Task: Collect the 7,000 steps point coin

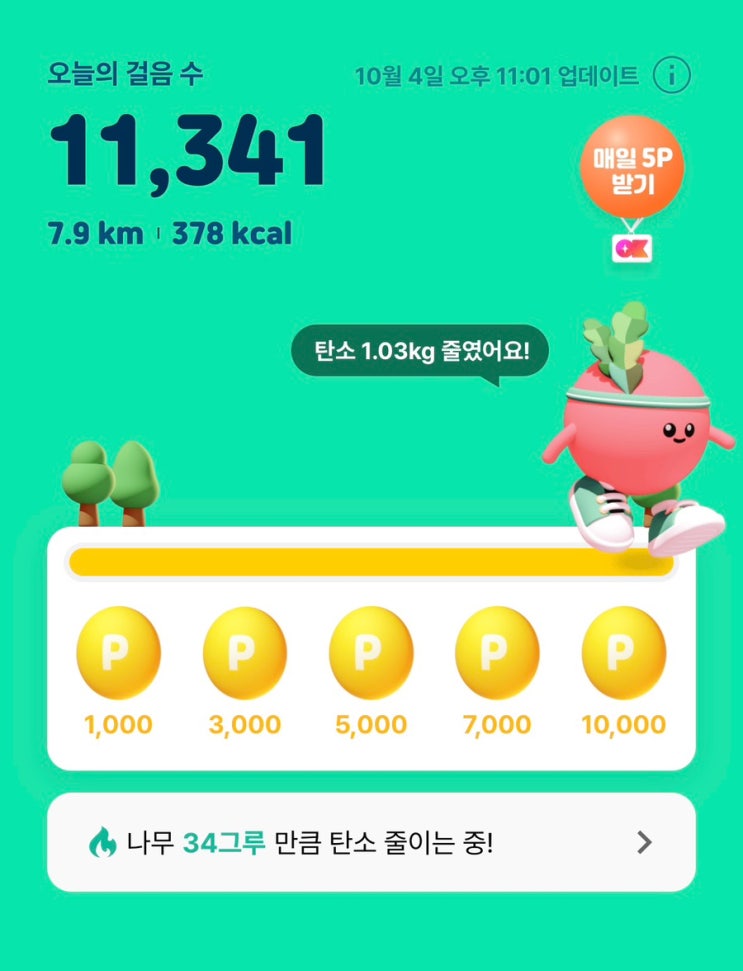Action: (x=497, y=653)
